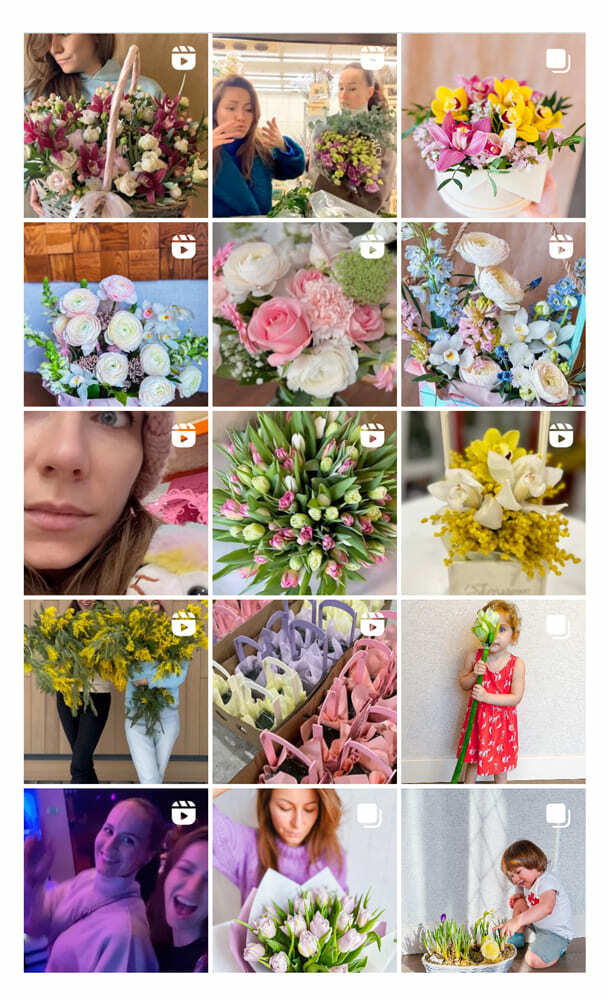Image resolution: width=609 pixels, height=1000 pixels.
Task: Open the reel of woman with flower basket
Action: click(x=116, y=125)
